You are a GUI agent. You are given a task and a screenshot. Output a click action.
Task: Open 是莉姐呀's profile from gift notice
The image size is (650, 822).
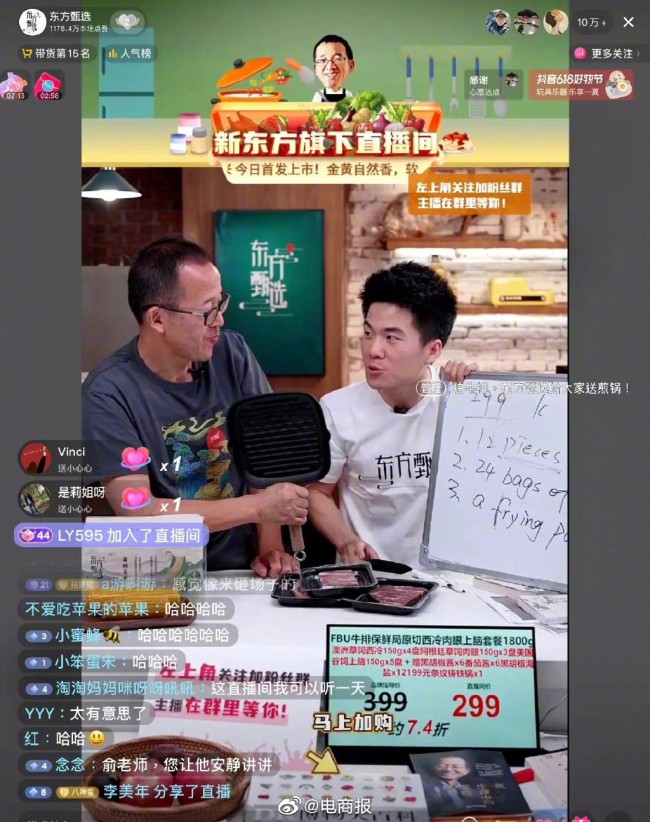[x=36, y=497]
